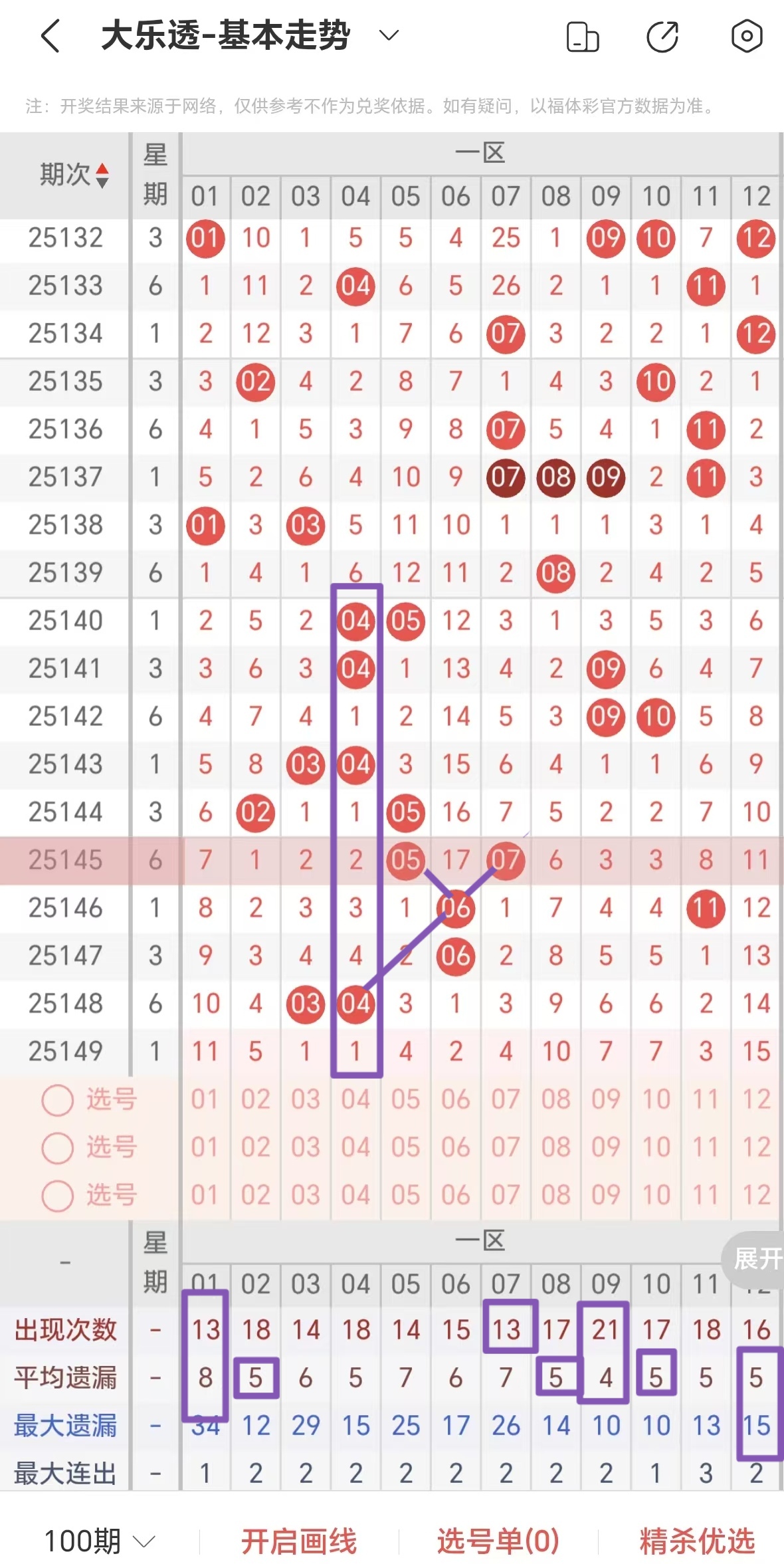Tap the dark 08 ball in row 25137
Image resolution: width=784 pixels, height=1564 pixels.
(555, 477)
